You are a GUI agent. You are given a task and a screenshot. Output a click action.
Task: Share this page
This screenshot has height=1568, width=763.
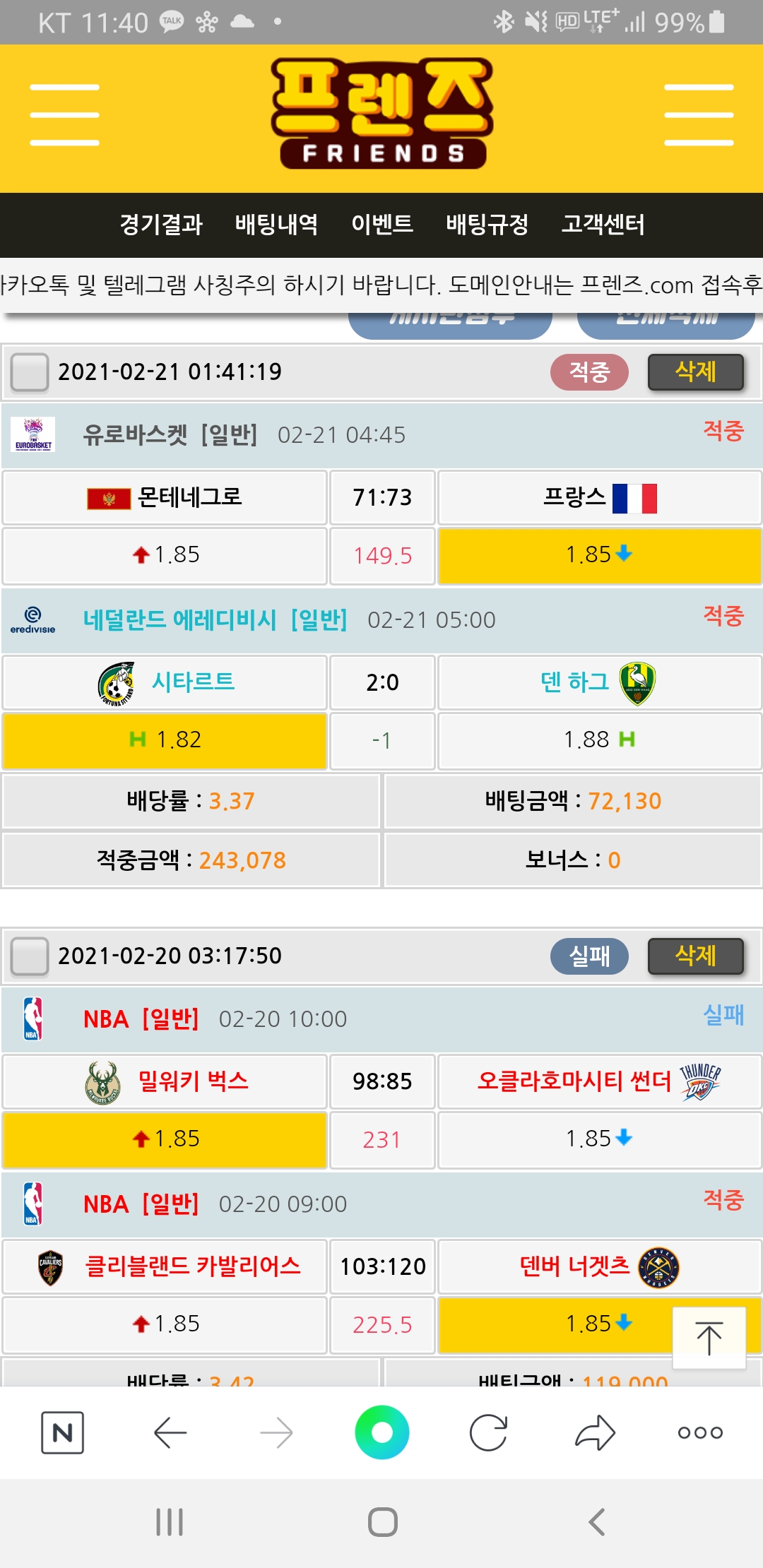595,1432
